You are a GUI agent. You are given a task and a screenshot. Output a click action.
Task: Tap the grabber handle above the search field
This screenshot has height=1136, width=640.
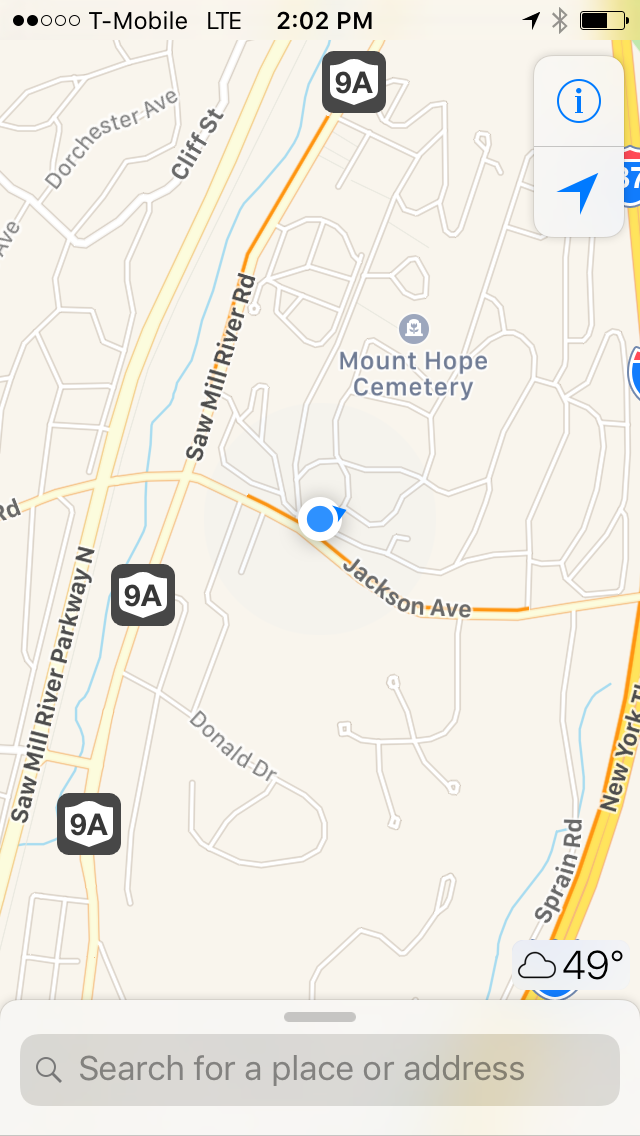tap(320, 1017)
